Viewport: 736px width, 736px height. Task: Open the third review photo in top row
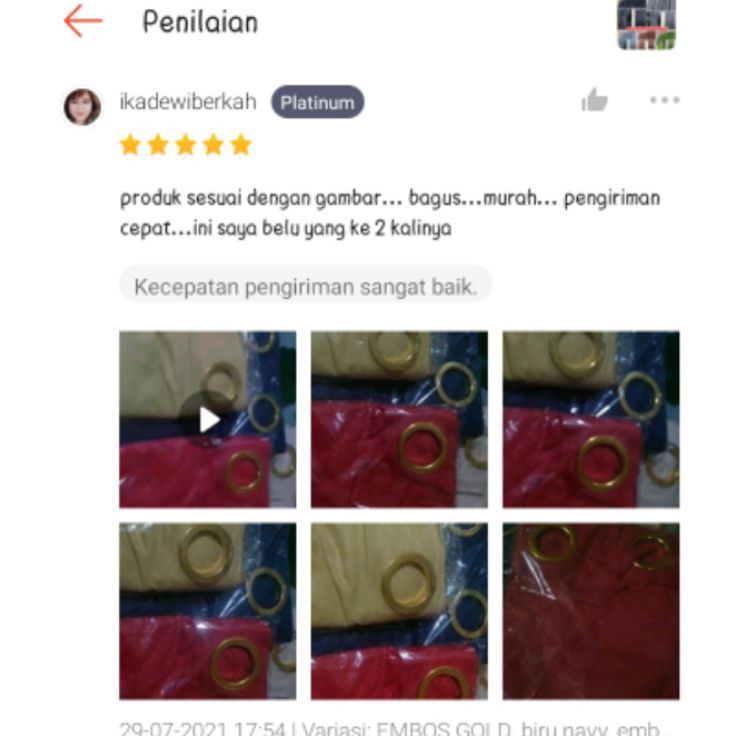point(591,419)
